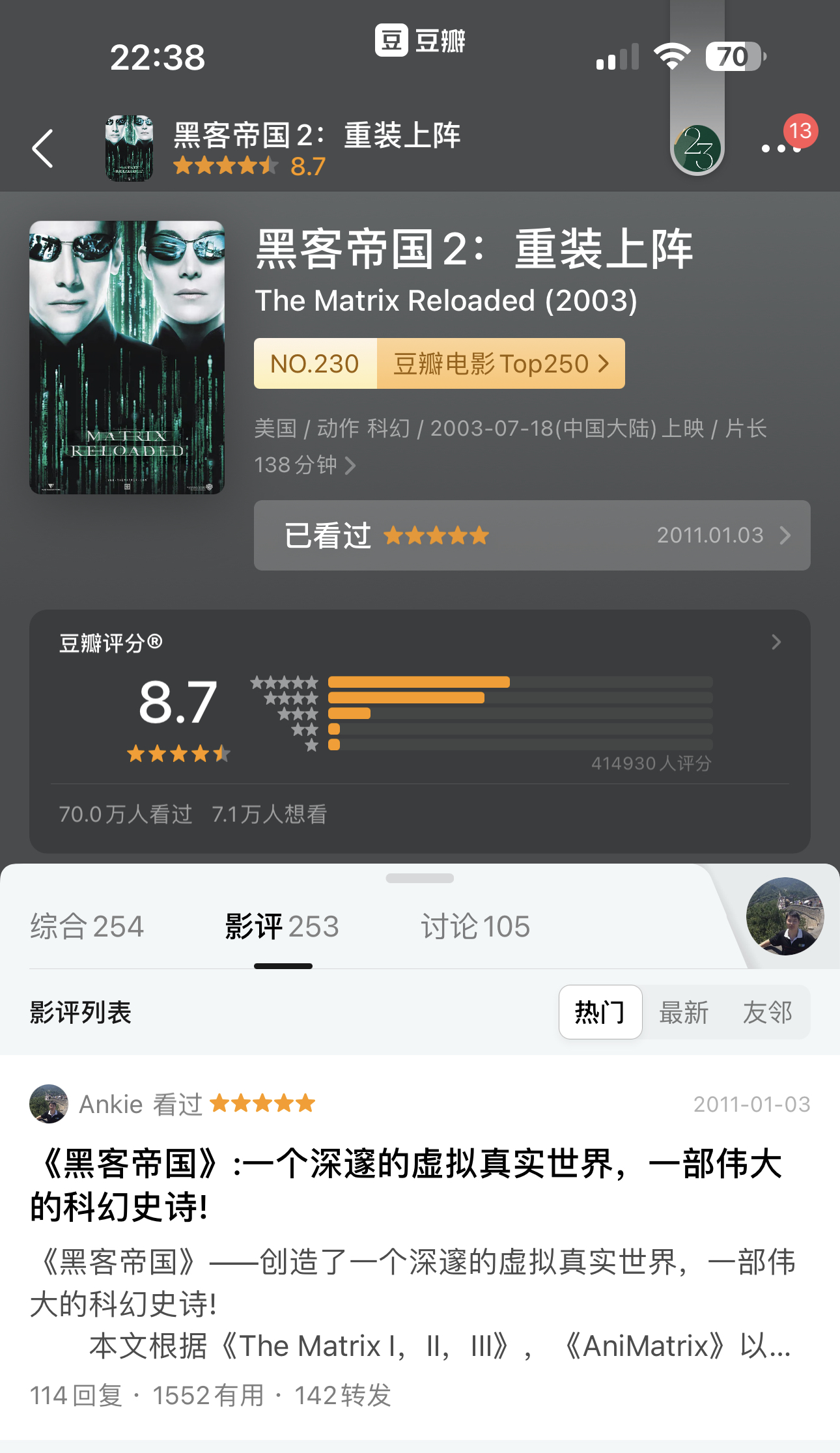Tap the five-star rating stars under 8.7
The image size is (840, 1453).
[178, 754]
